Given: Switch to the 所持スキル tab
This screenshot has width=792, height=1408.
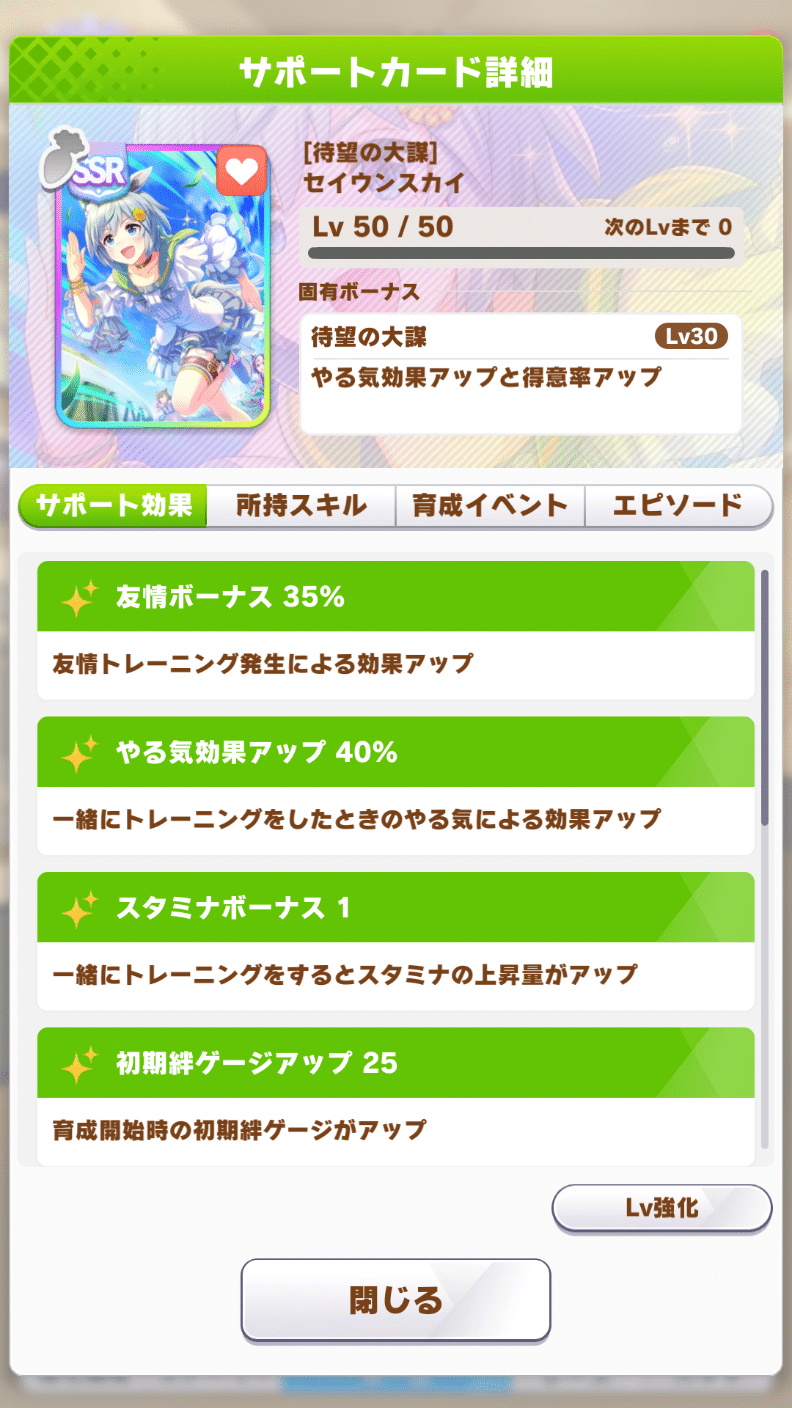Looking at the screenshot, I should (x=301, y=506).
